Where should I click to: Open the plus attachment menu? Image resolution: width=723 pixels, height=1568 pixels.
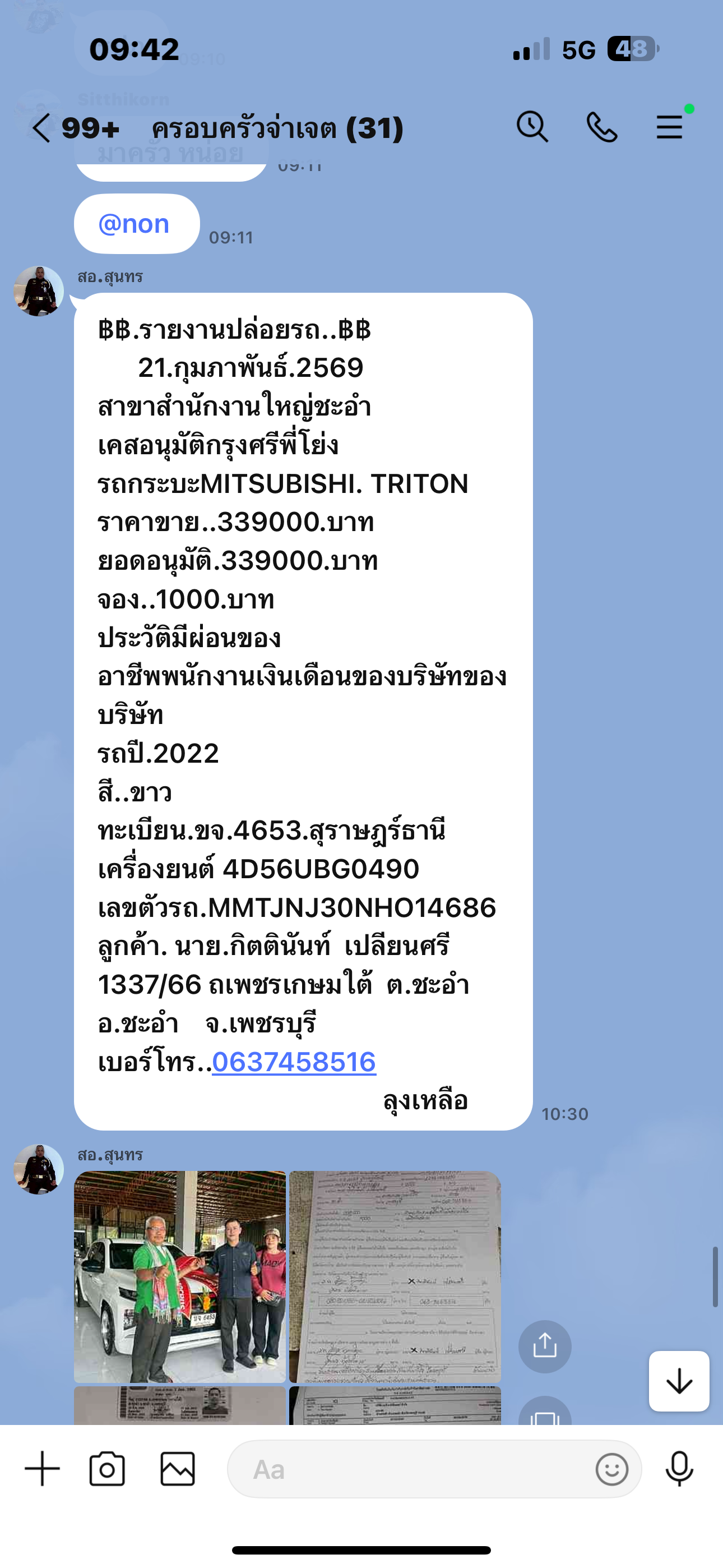tap(42, 1469)
